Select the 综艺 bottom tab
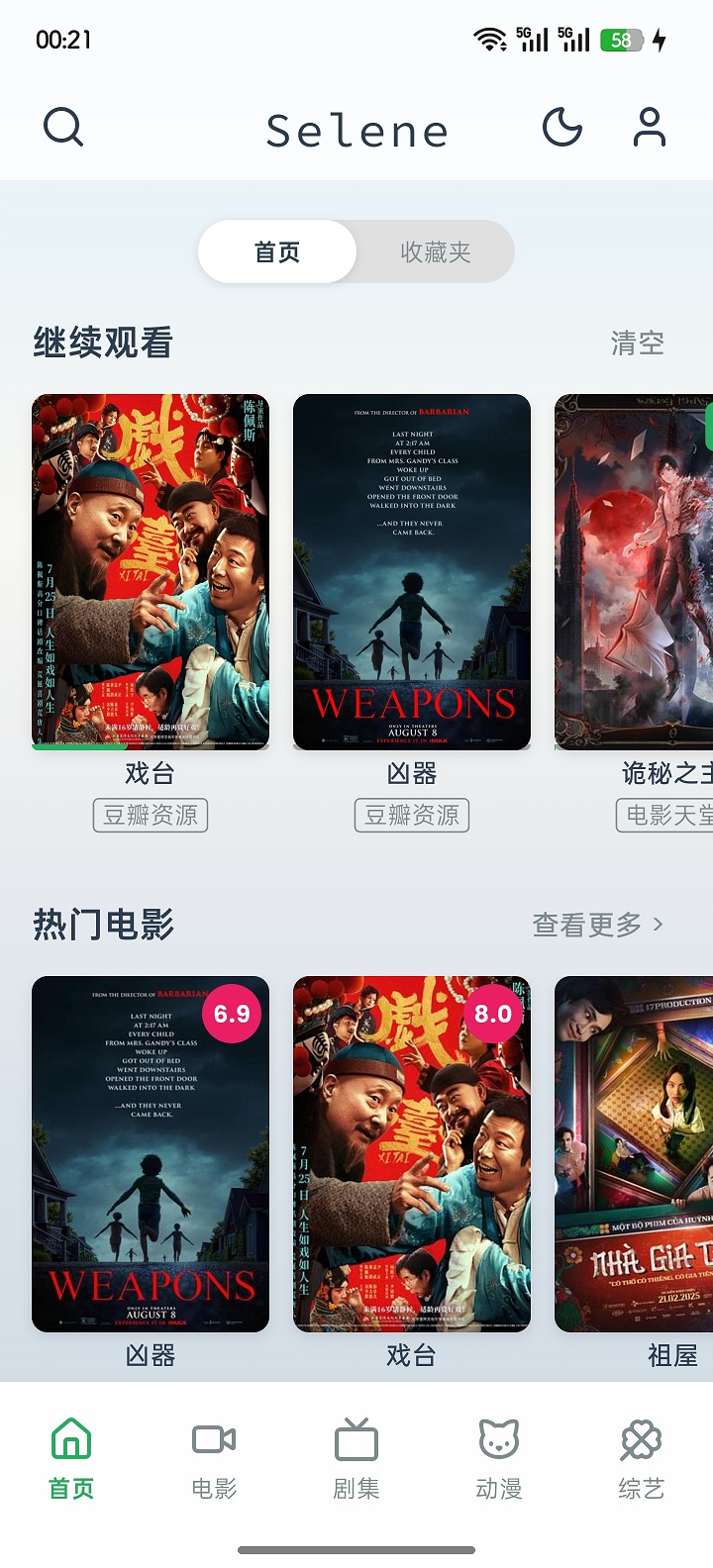The height and width of the screenshot is (1568, 713). [x=641, y=1459]
